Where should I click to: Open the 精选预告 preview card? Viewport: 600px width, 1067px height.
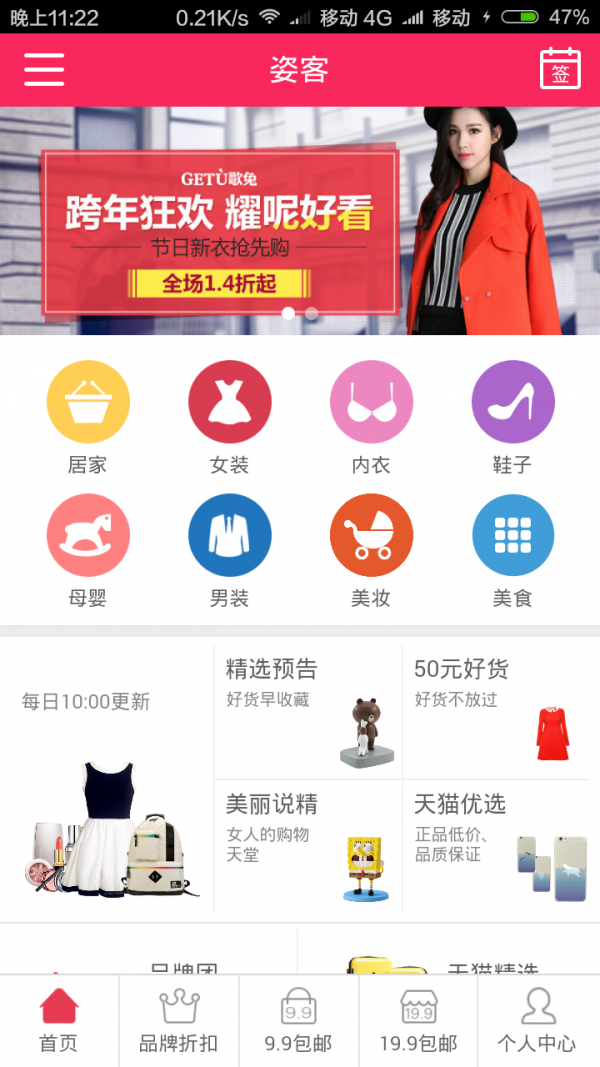(x=308, y=712)
